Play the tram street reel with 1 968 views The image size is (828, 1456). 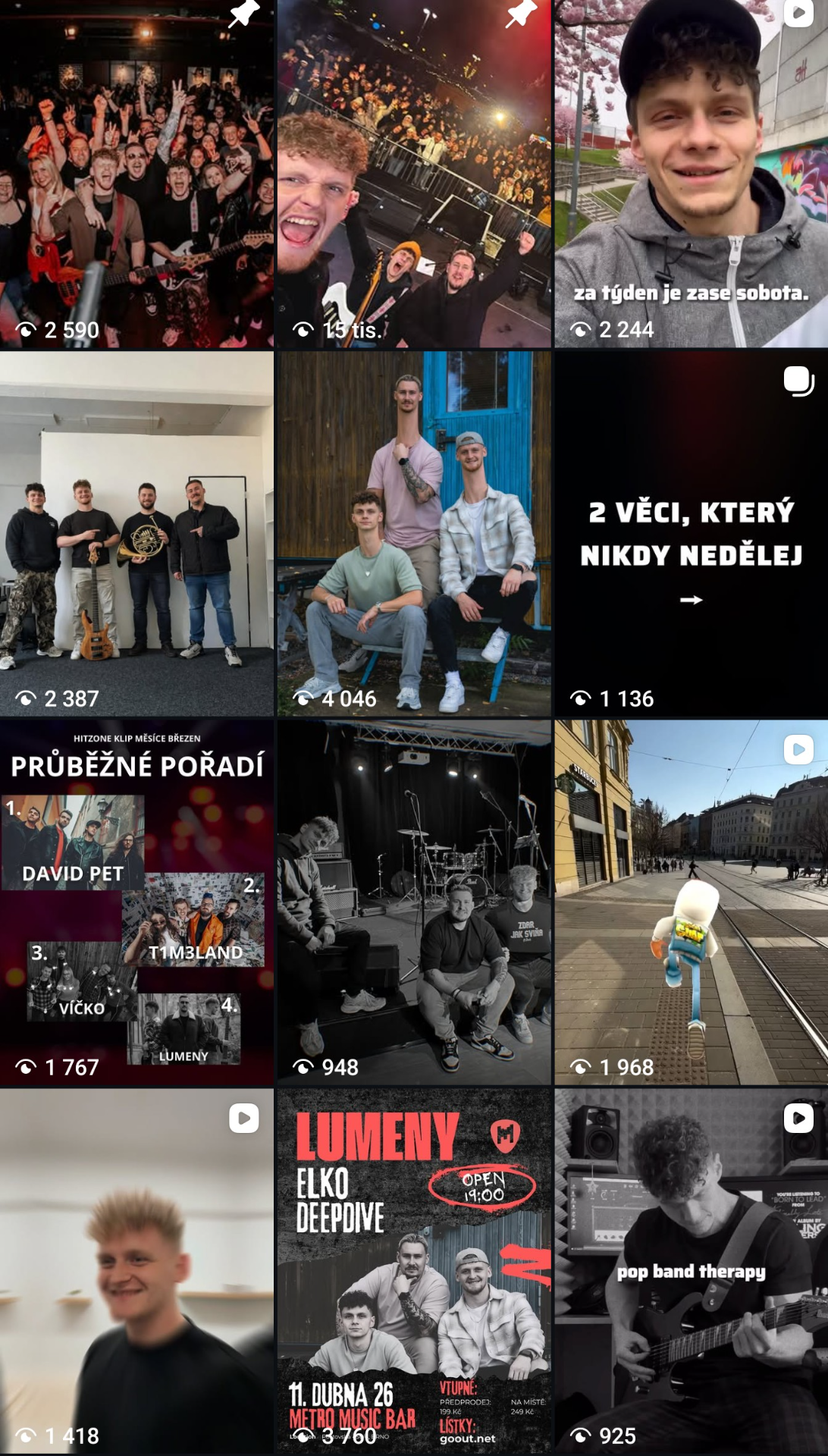click(x=691, y=902)
